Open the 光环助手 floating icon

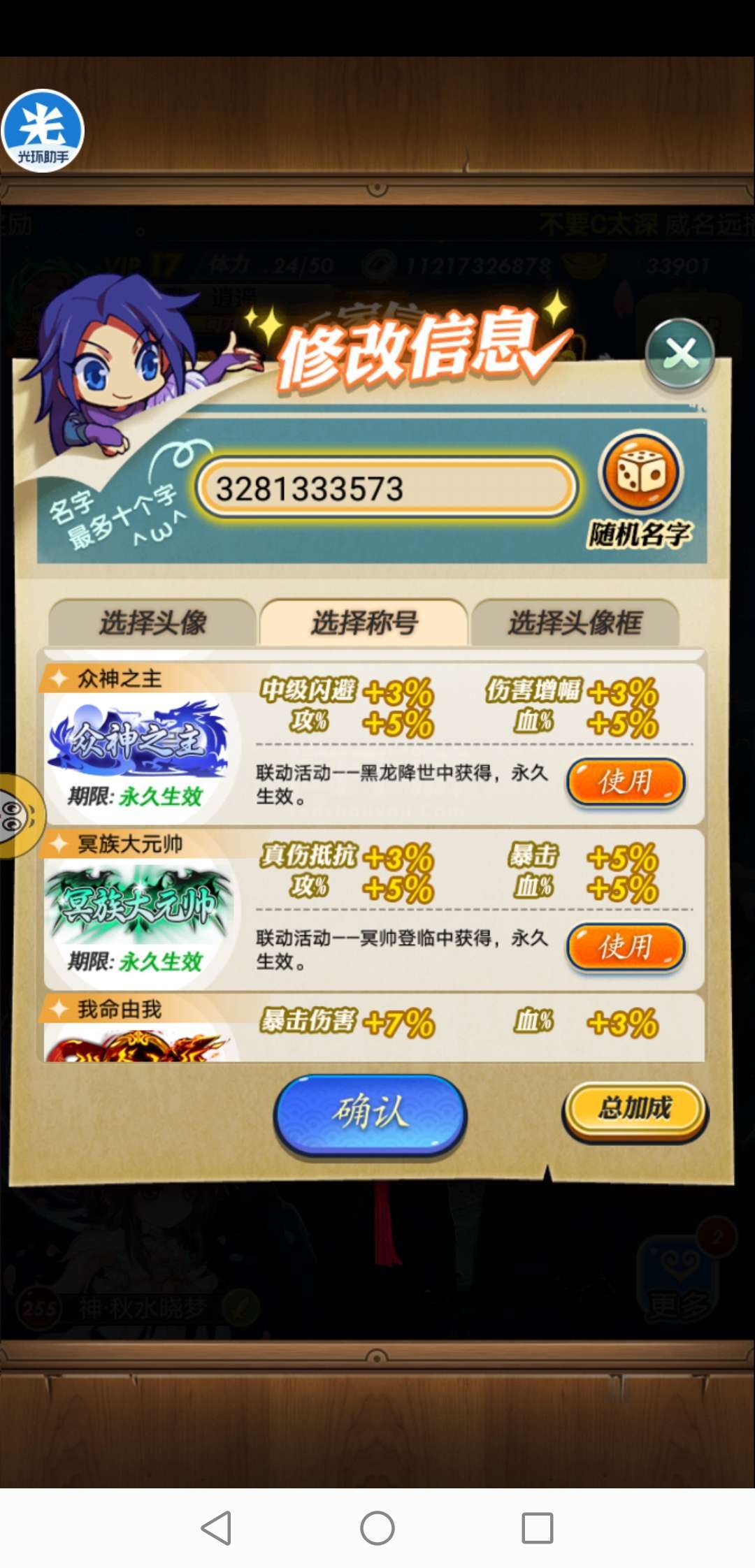point(43,131)
